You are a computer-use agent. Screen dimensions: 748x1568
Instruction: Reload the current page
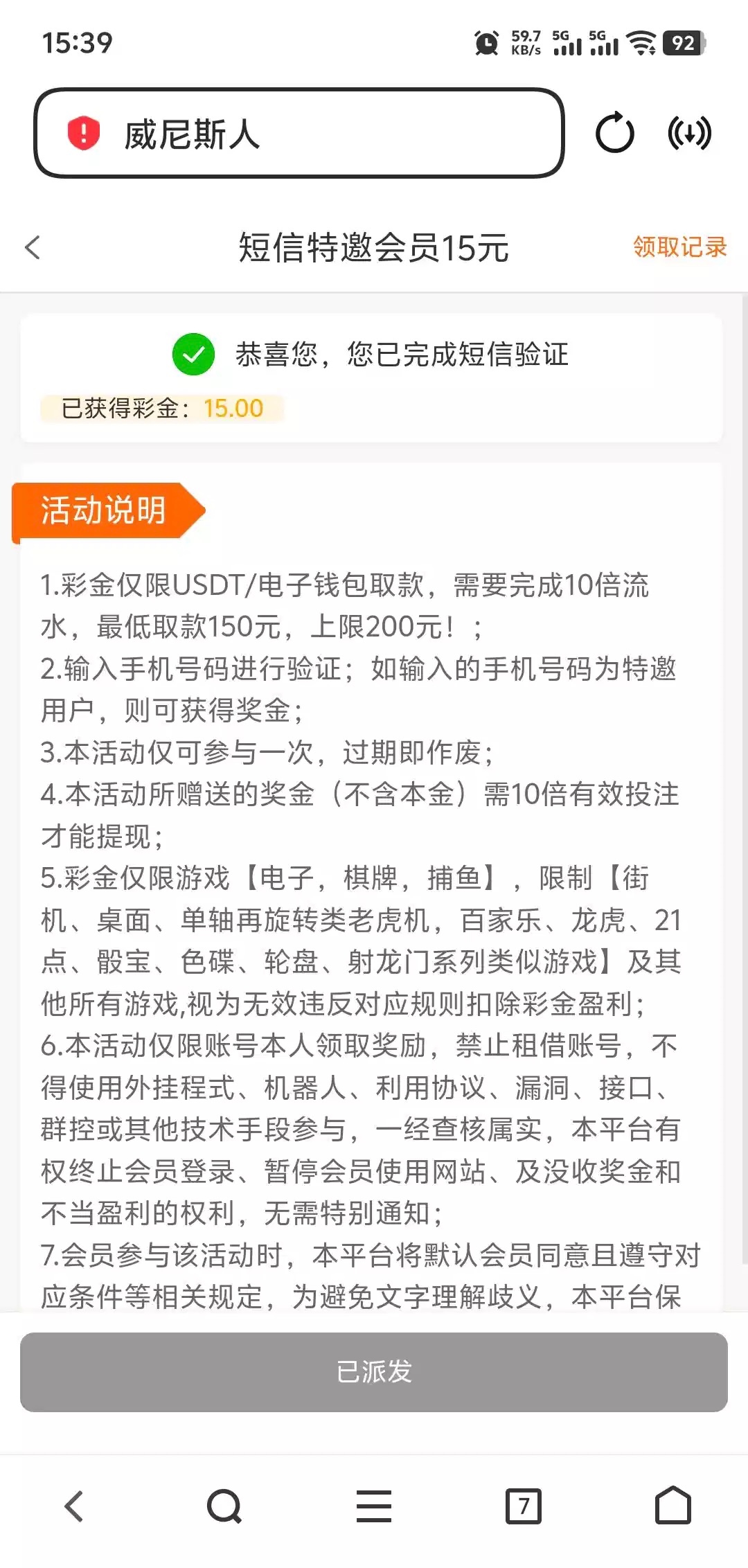(x=614, y=133)
